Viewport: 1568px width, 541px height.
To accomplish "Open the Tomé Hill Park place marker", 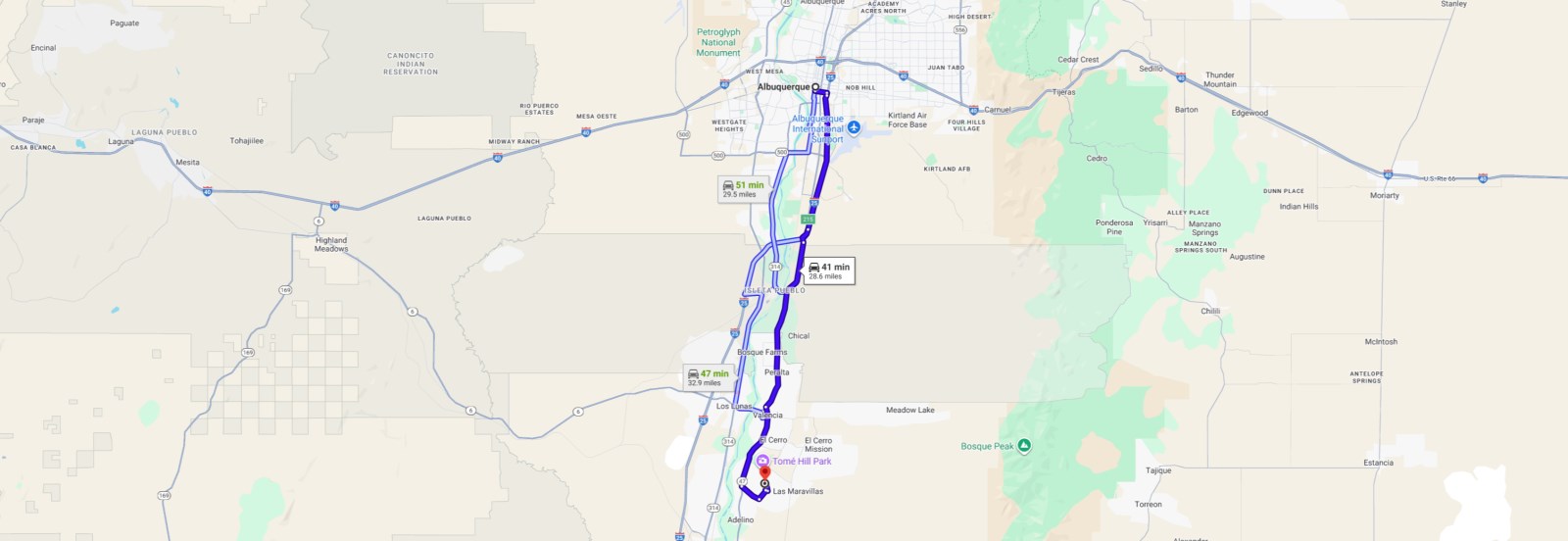I will (762, 461).
